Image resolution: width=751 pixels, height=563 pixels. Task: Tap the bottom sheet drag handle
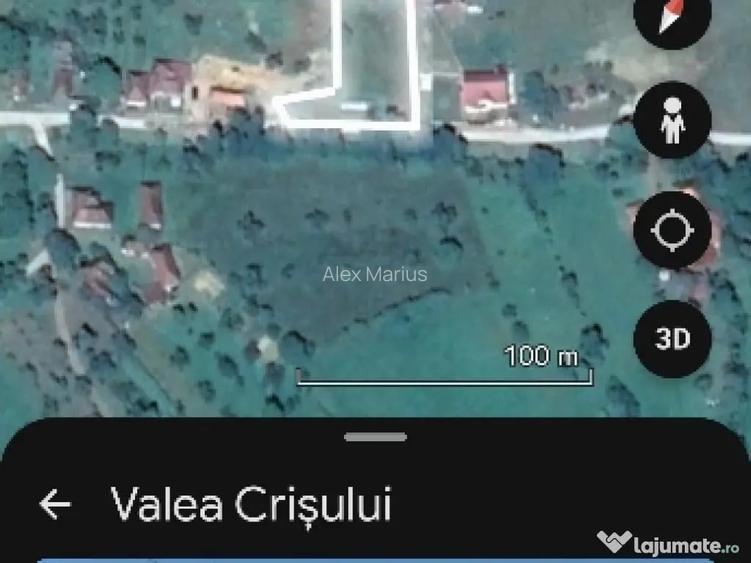click(376, 437)
